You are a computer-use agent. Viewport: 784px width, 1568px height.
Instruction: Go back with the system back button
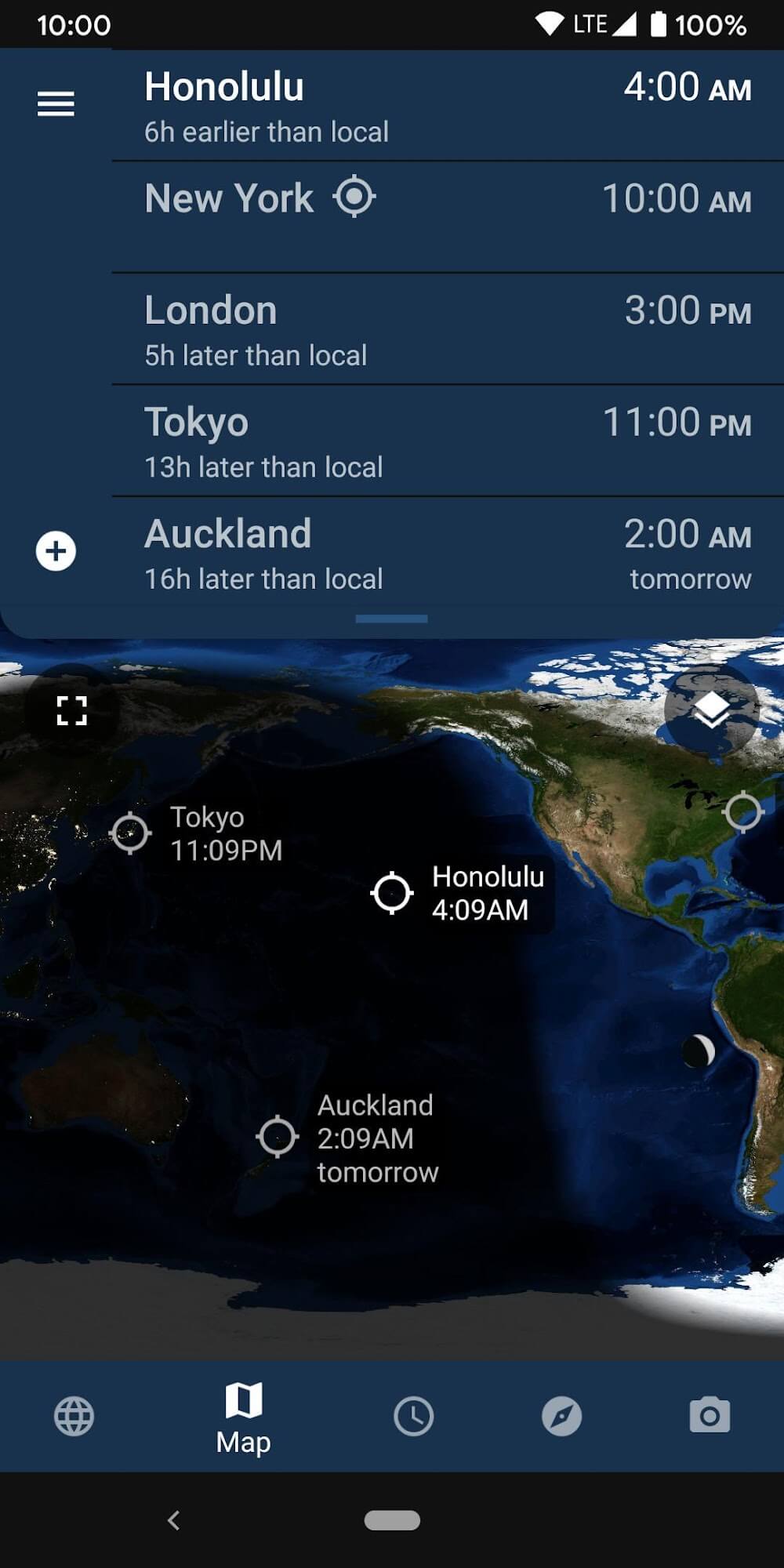pyautogui.click(x=174, y=1520)
